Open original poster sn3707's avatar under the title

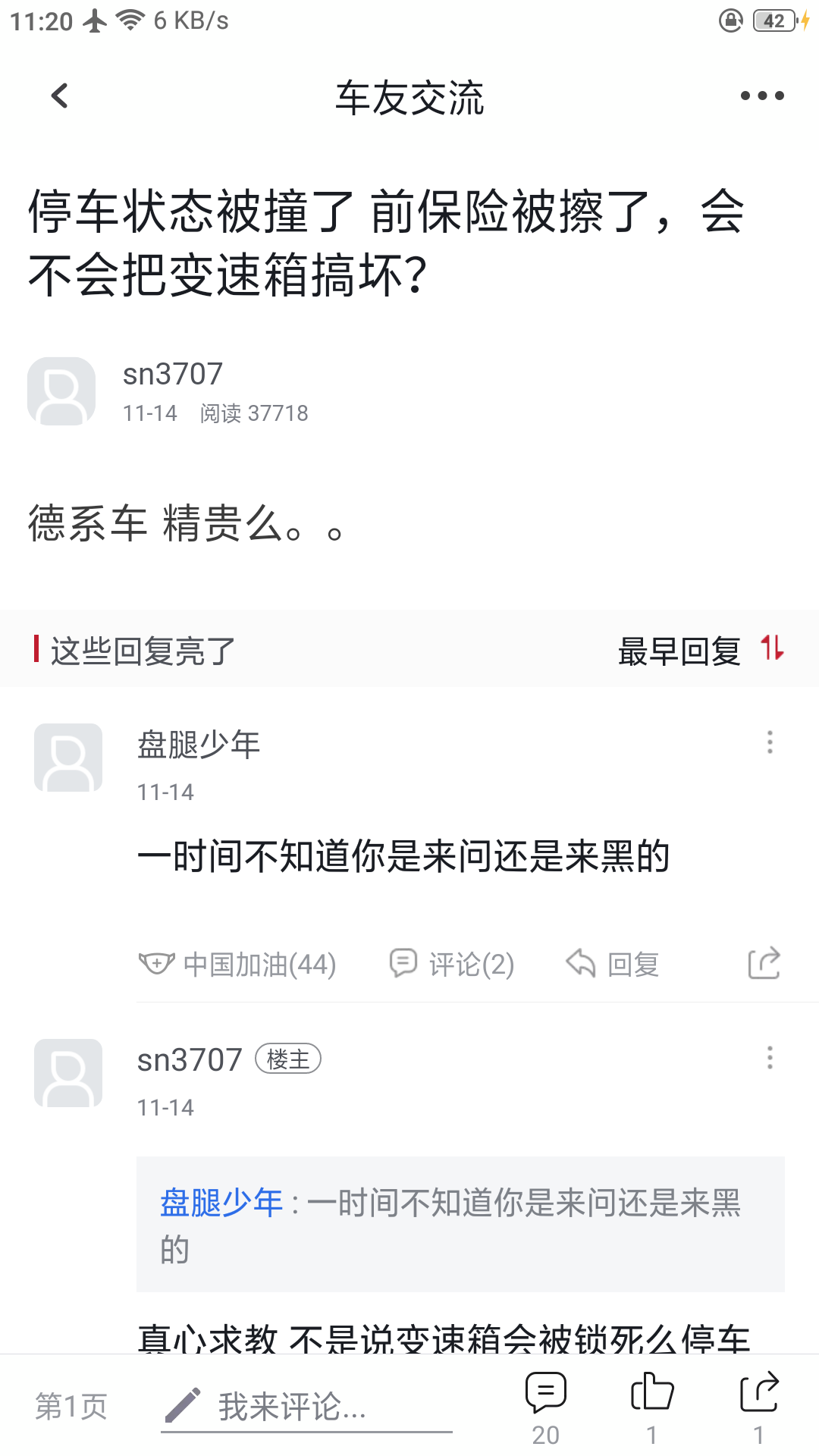61,391
